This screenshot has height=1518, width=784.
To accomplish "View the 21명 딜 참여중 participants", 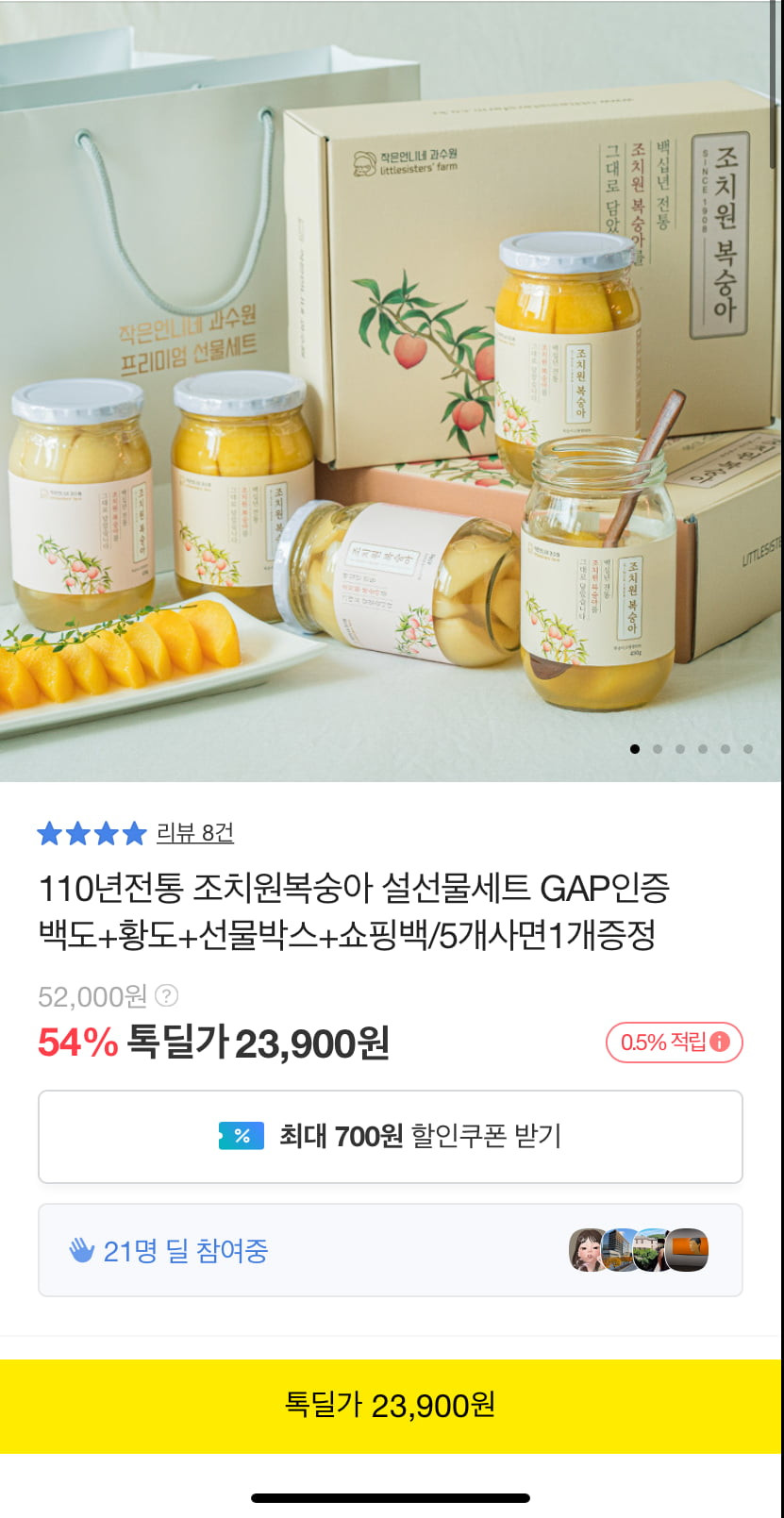I will tap(390, 1250).
